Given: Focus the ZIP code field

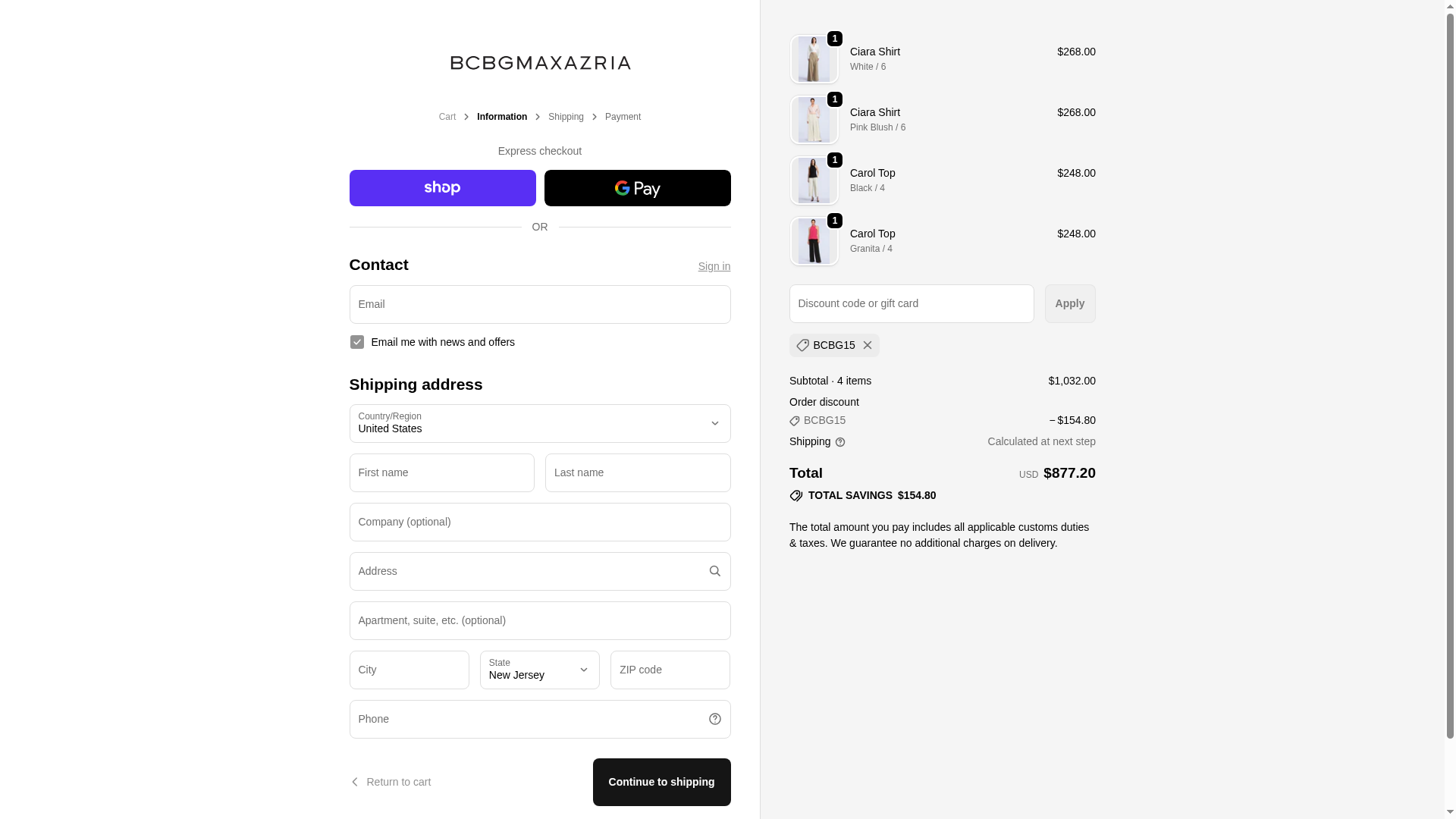Looking at the screenshot, I should 670,670.
